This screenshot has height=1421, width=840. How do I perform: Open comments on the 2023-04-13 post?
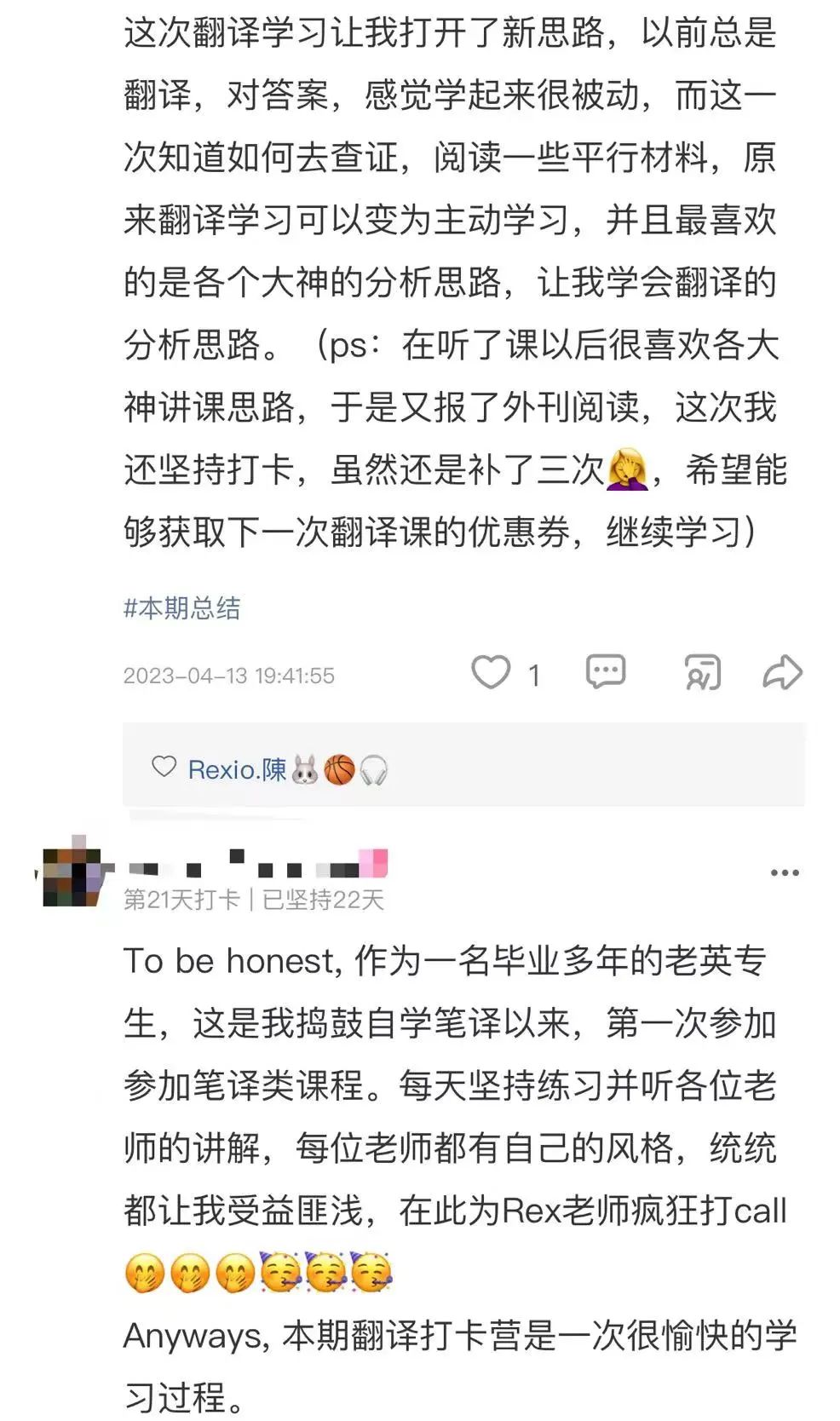(606, 672)
